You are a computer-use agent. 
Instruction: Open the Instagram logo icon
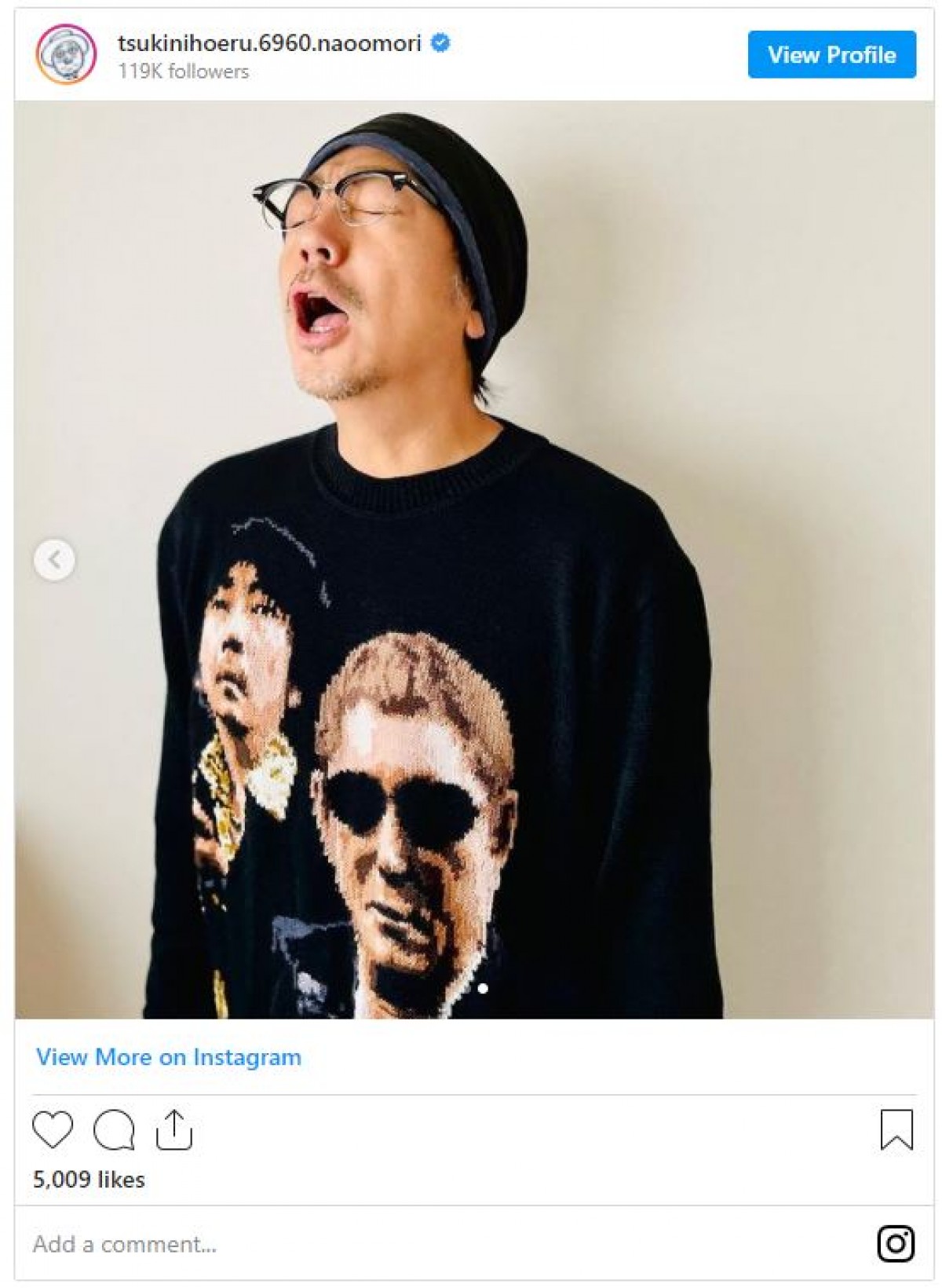tap(896, 1243)
